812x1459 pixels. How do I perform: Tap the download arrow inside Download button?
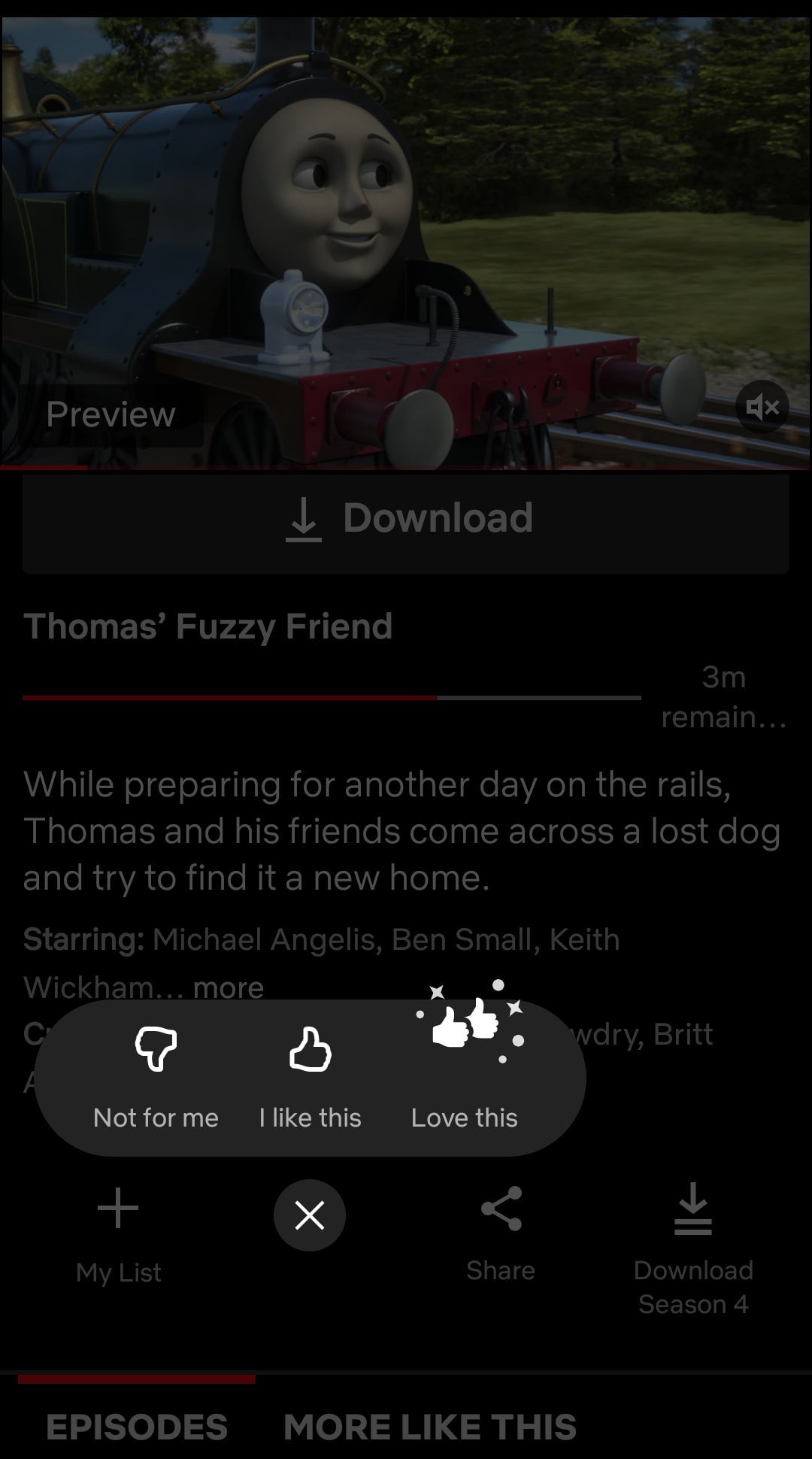(305, 517)
